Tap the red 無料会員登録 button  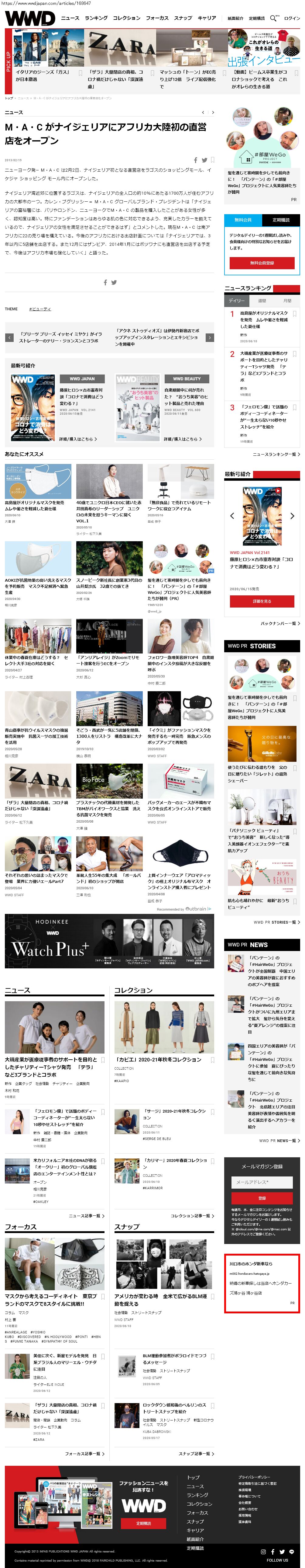click(262, 263)
